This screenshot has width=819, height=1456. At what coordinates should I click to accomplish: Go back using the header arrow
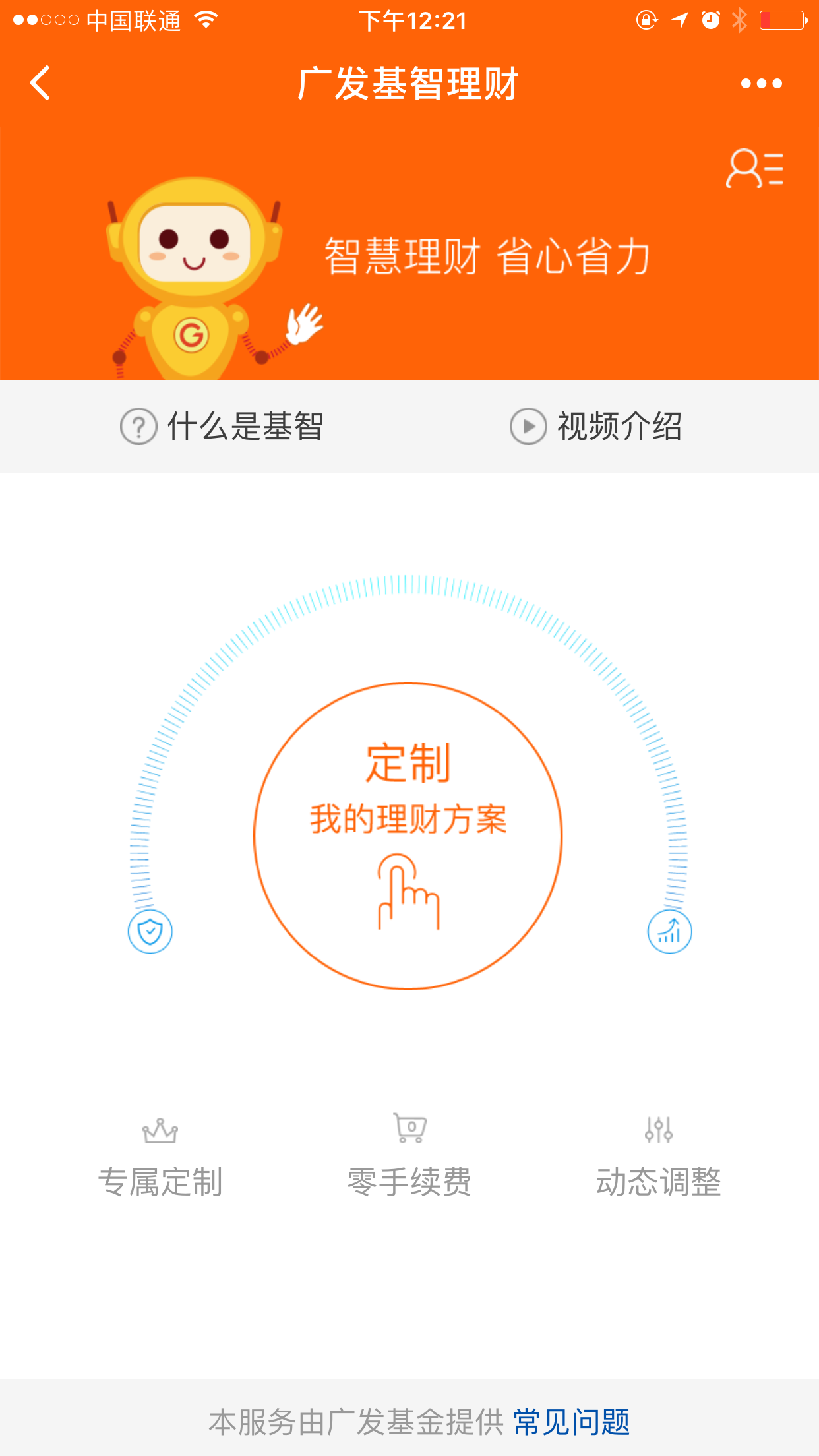coord(41,84)
